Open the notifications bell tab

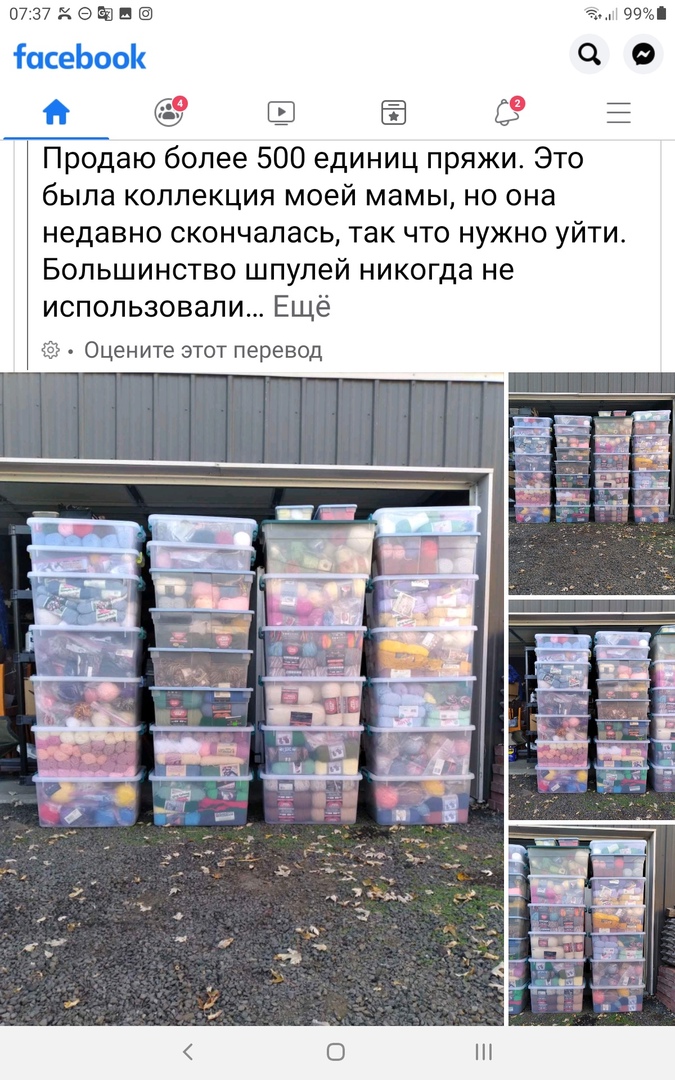pyautogui.click(x=507, y=112)
